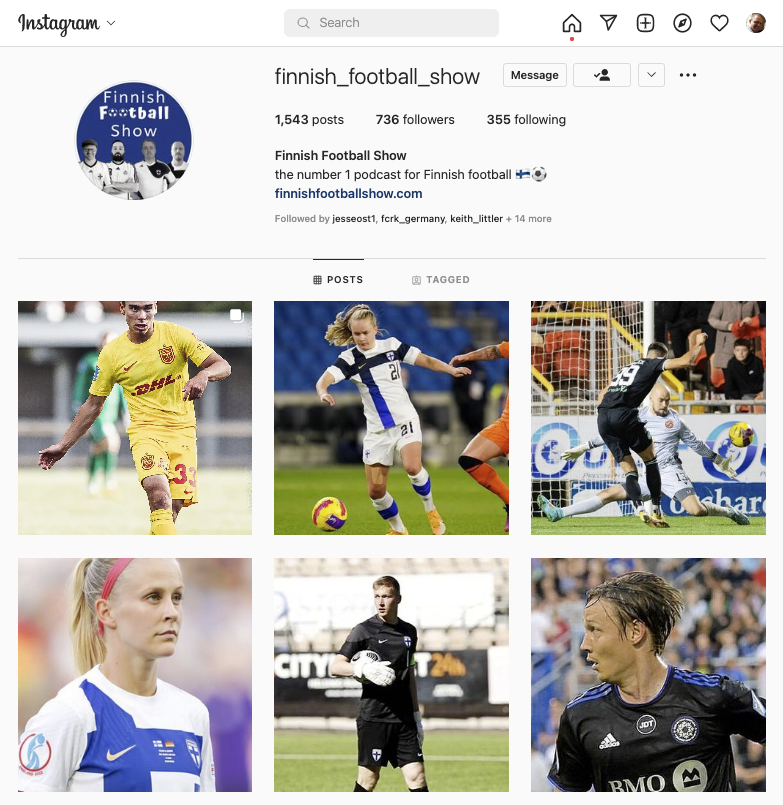View the 355 following list
The height and width of the screenshot is (805, 783).
[x=526, y=120]
